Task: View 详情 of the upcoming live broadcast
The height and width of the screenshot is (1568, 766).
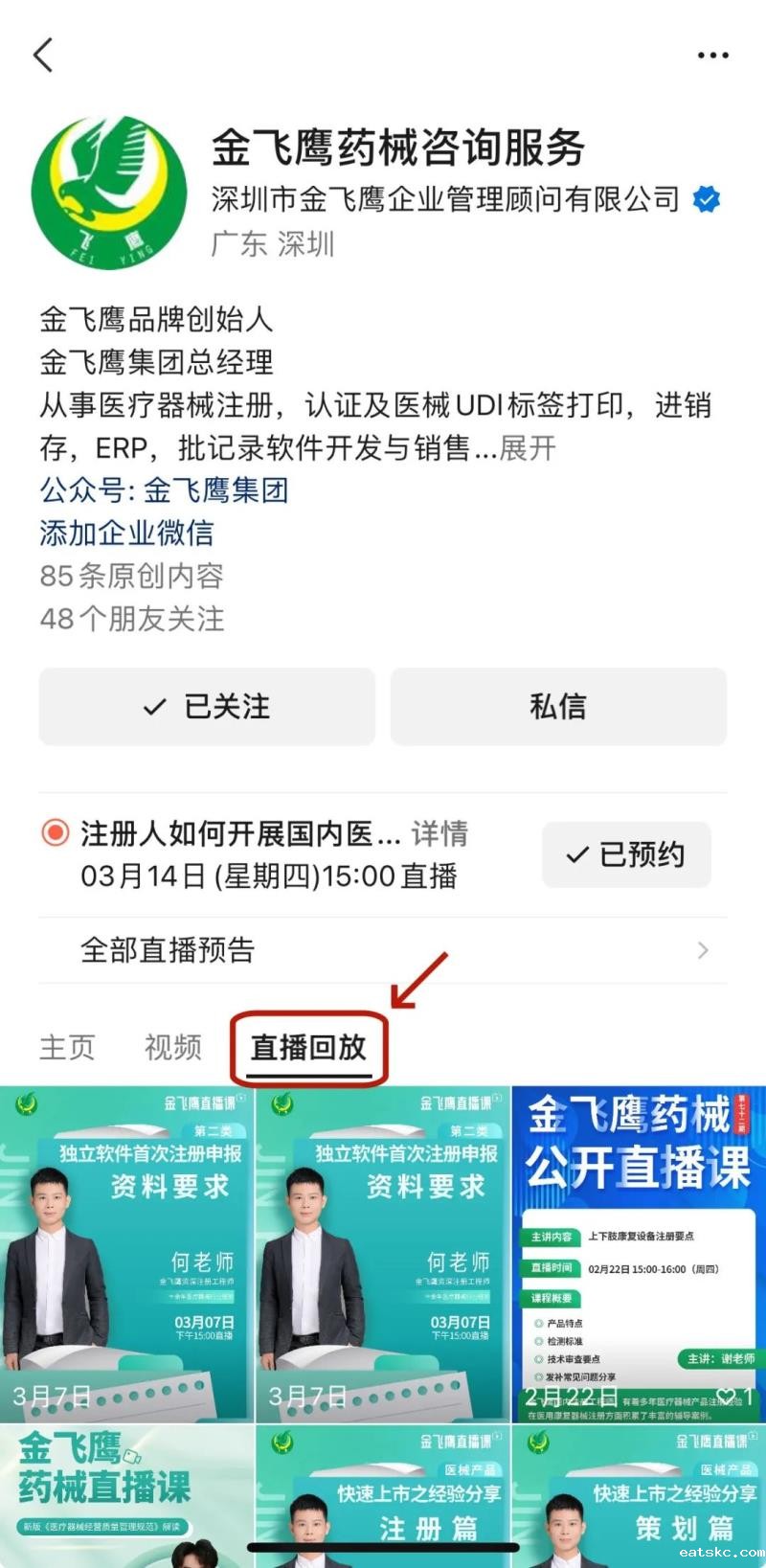Action: tap(439, 833)
